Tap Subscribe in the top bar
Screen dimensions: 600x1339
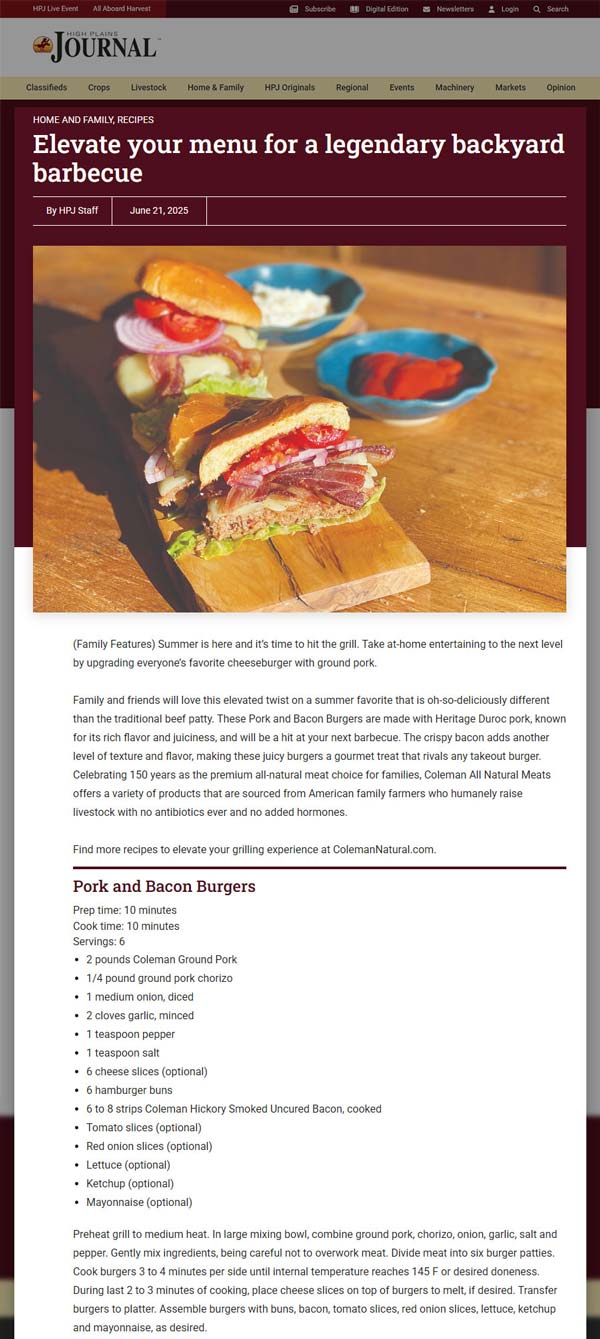(x=313, y=9)
